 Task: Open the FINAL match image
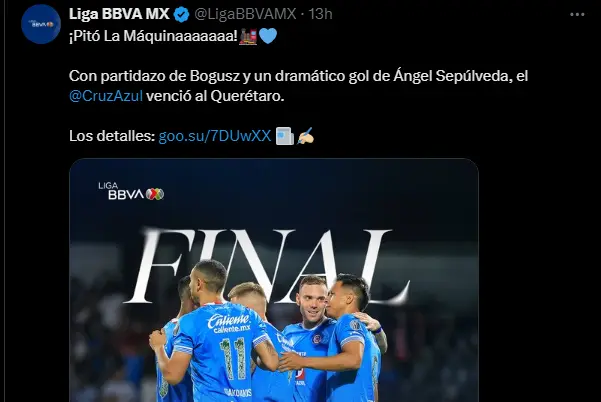pos(273,290)
